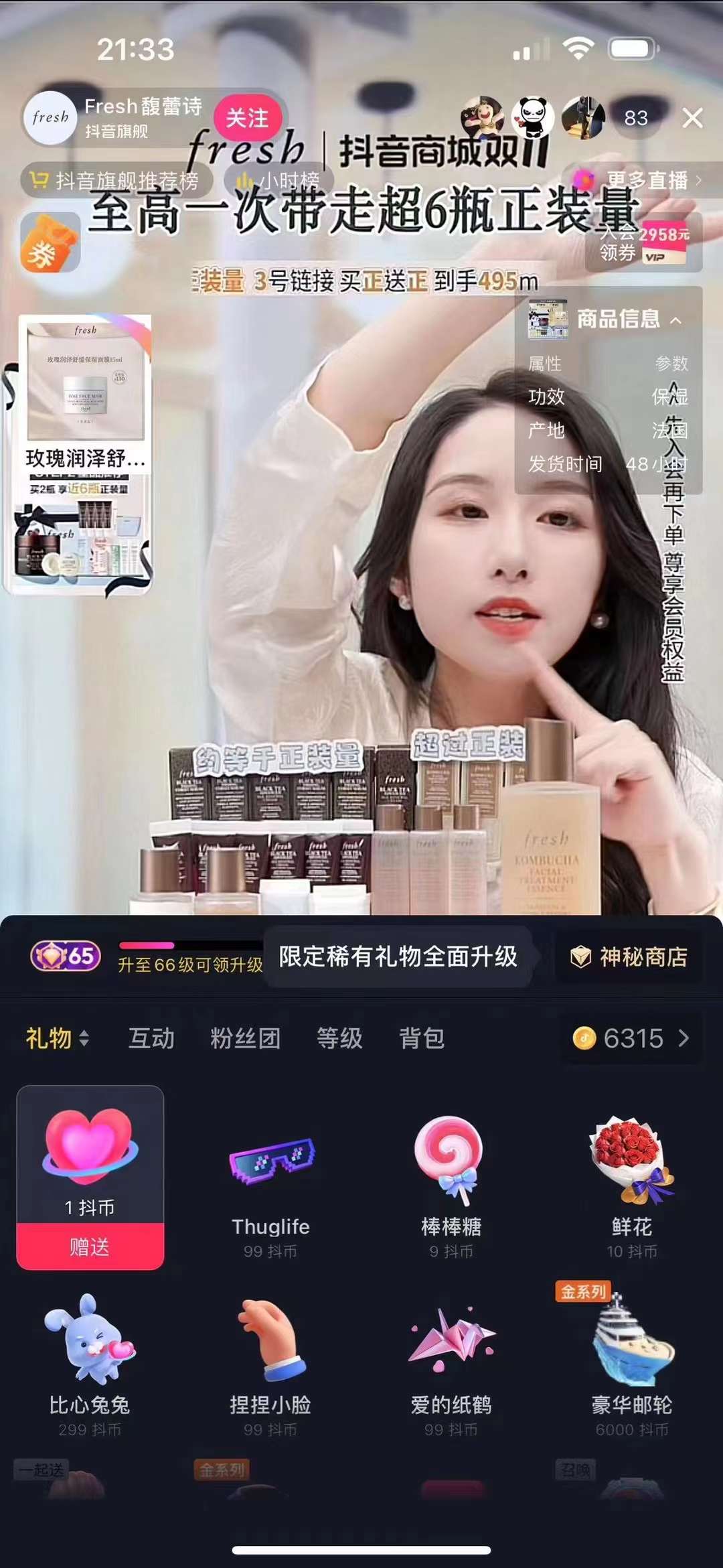
Task: Open the 6315 抖币 balance
Action: coord(631,1038)
